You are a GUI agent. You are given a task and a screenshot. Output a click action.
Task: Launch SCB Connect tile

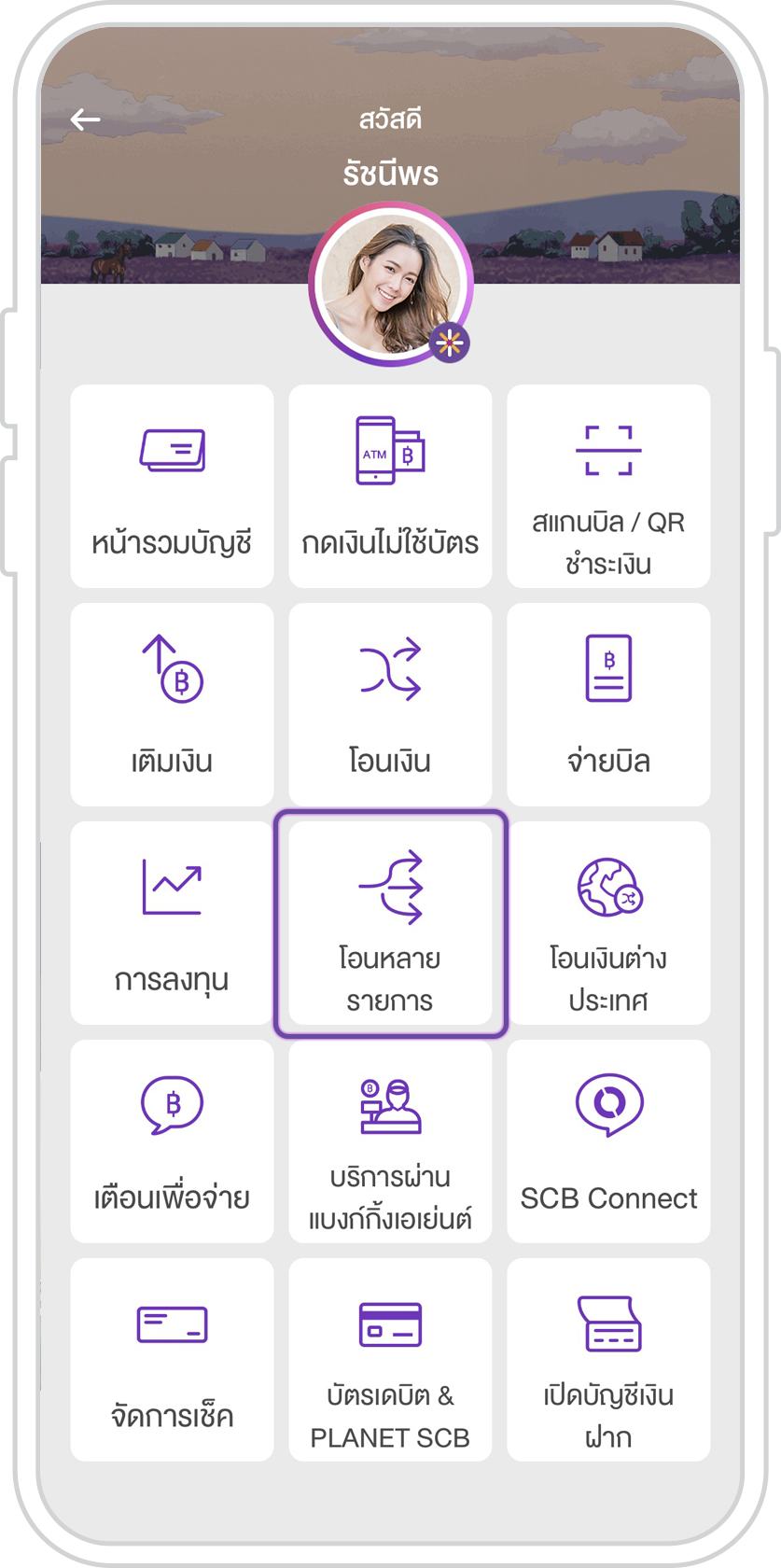tap(608, 1141)
